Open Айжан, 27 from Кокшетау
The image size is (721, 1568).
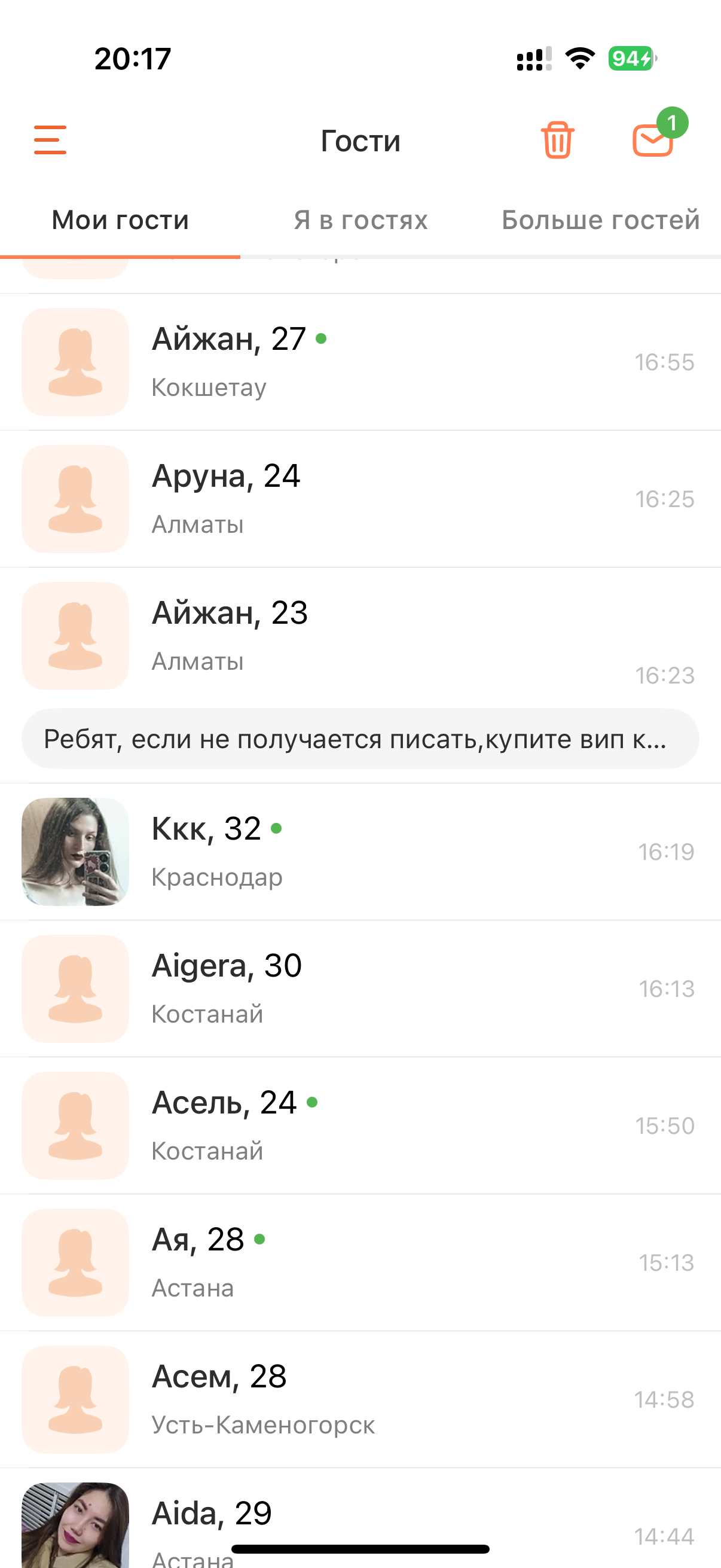(359, 362)
